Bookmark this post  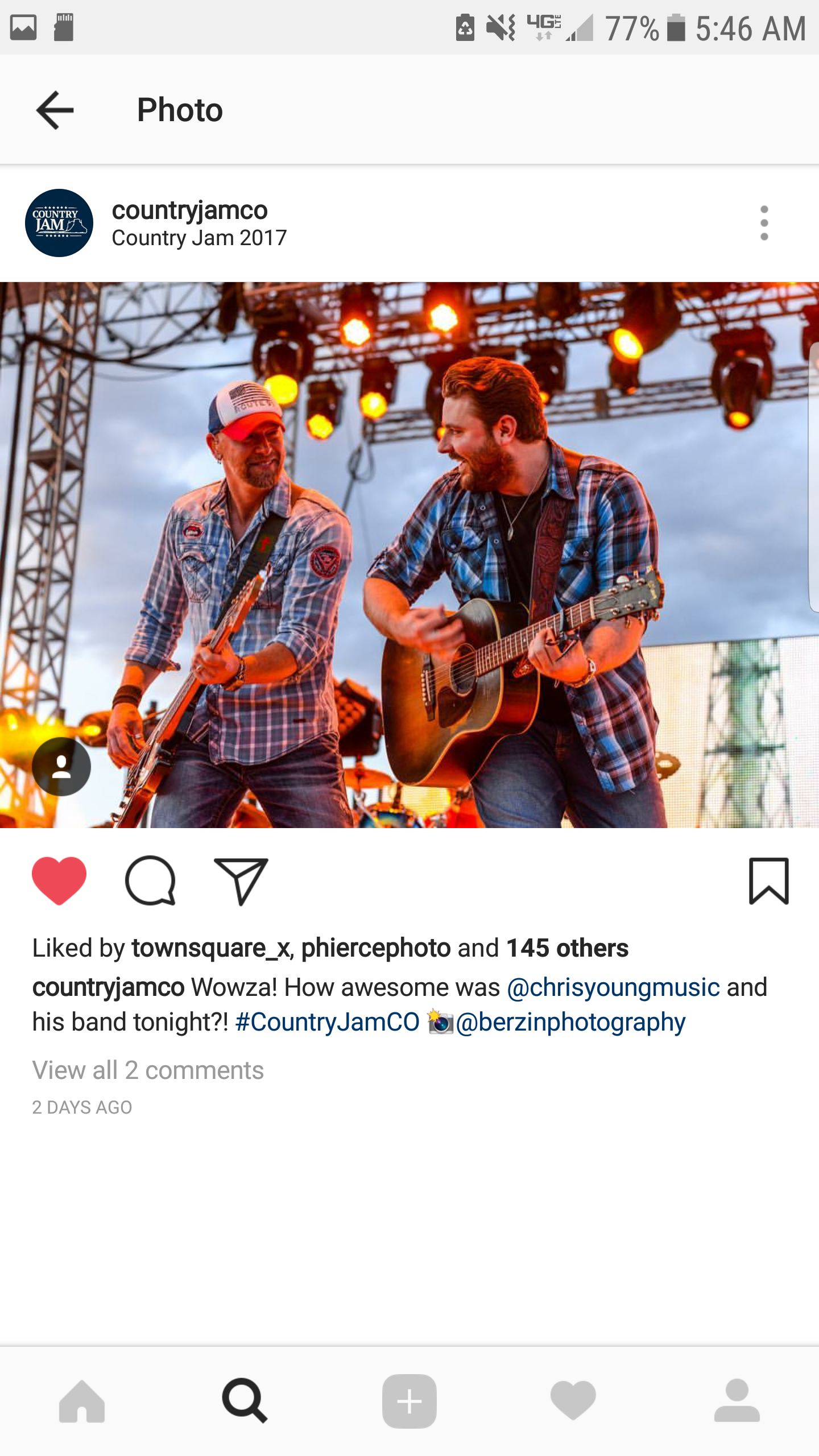768,881
